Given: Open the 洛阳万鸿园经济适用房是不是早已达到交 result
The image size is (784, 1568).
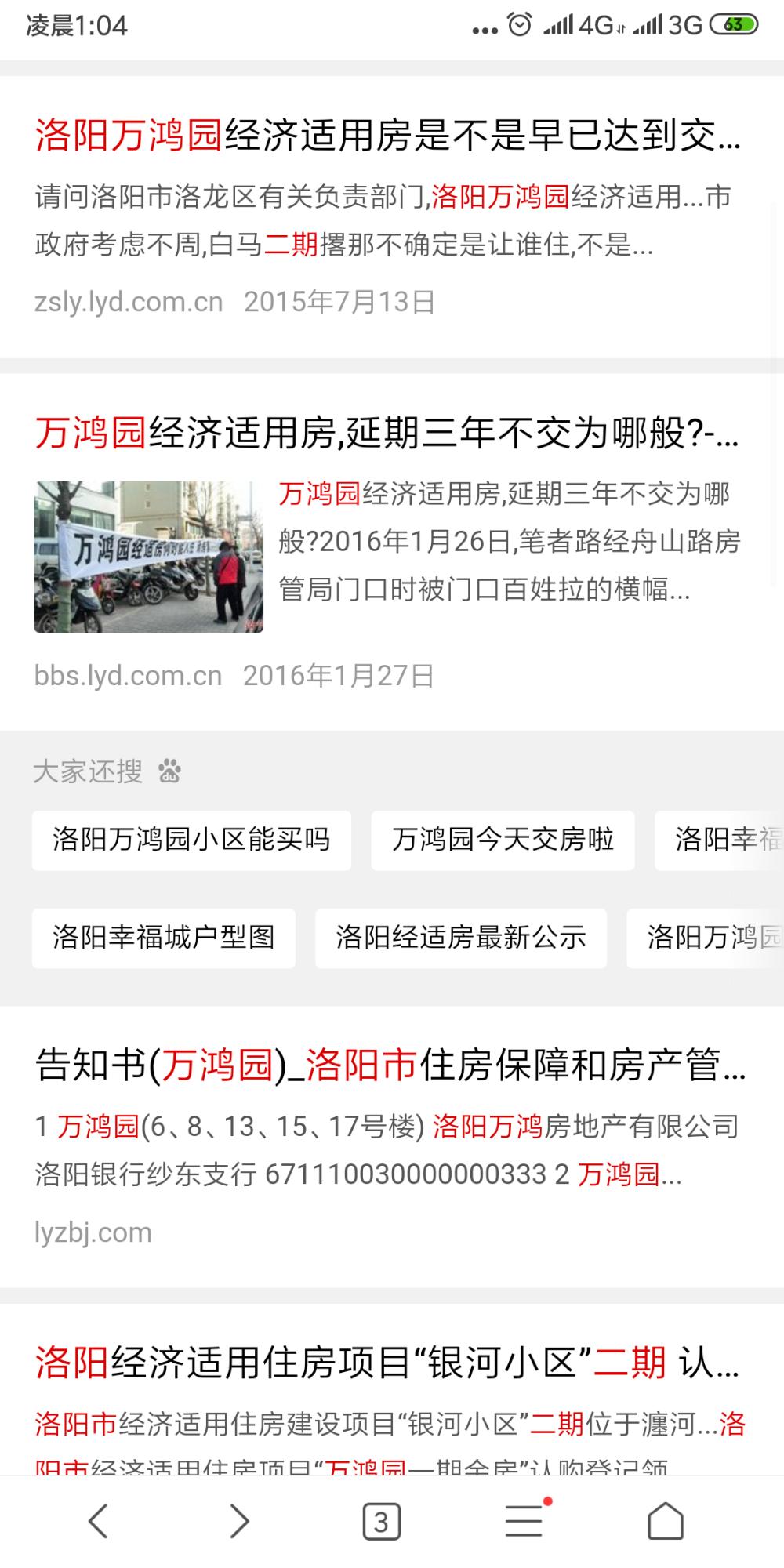Looking at the screenshot, I should click(x=388, y=136).
